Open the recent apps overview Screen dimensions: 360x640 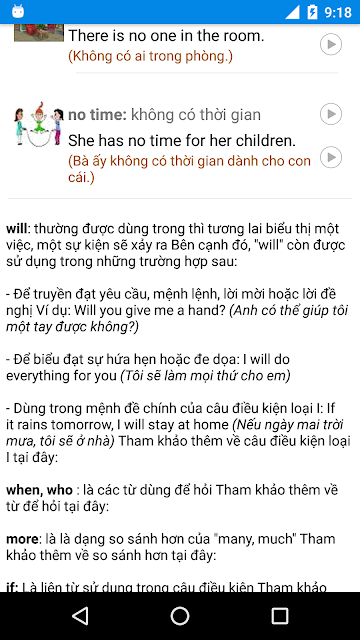(280, 616)
